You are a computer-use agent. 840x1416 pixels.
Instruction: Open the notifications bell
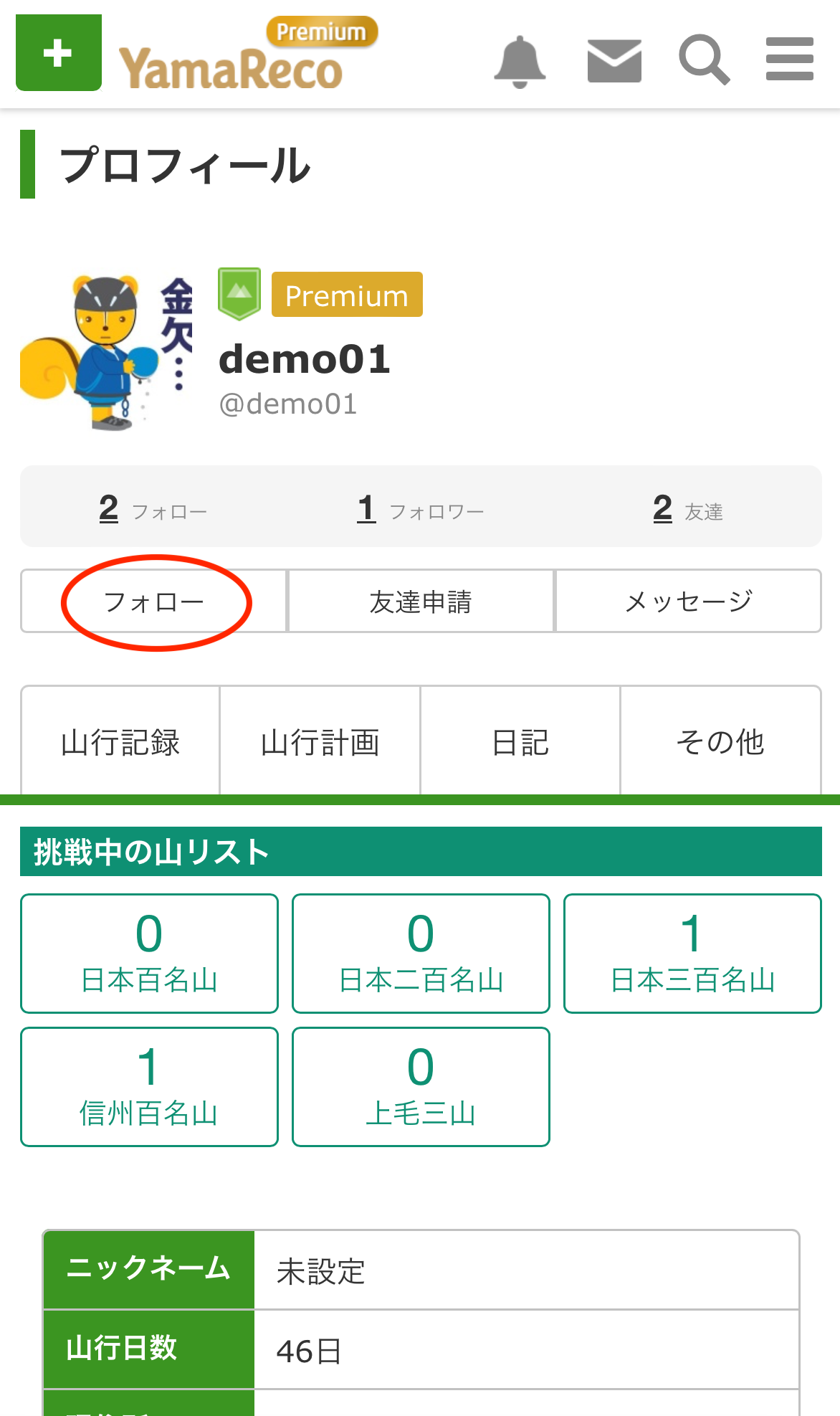click(520, 60)
